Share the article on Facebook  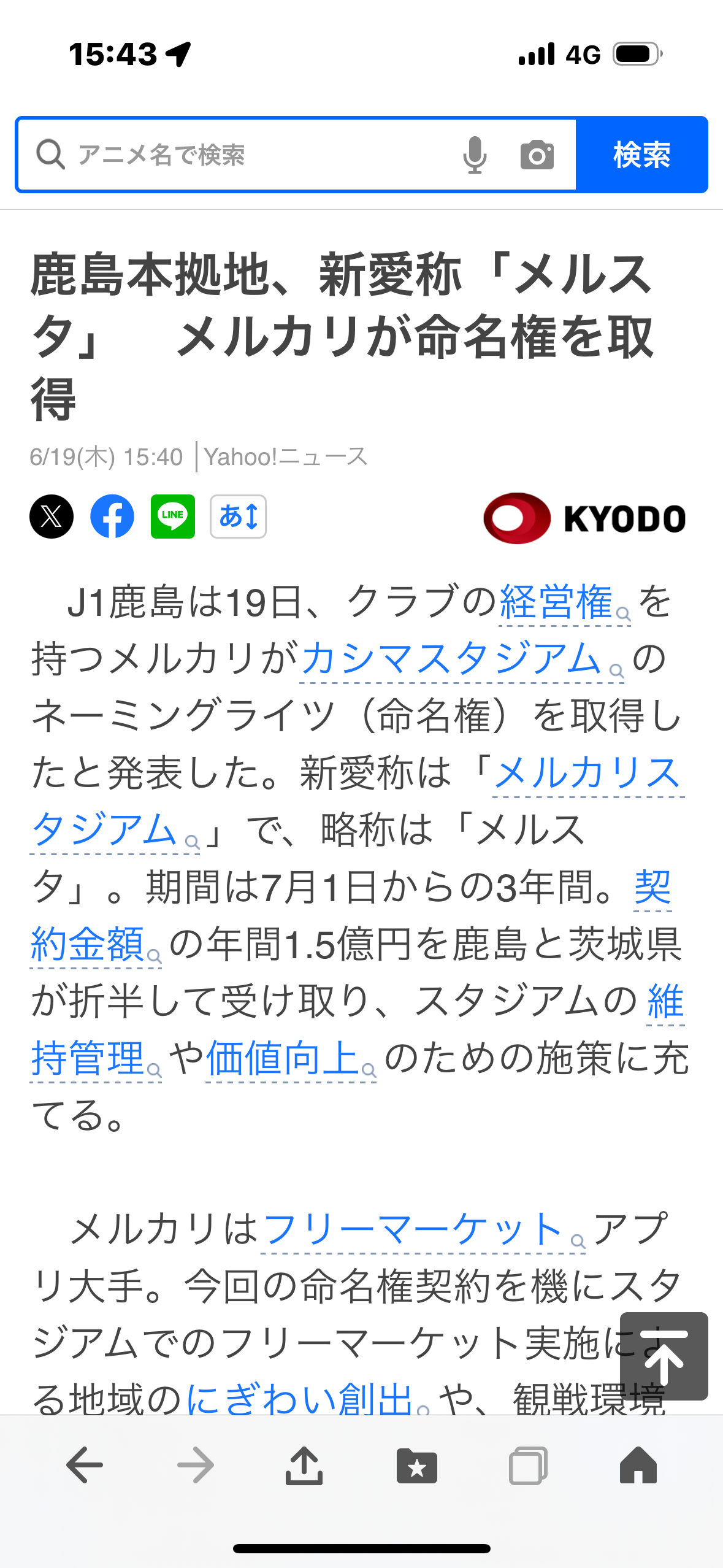[112, 517]
